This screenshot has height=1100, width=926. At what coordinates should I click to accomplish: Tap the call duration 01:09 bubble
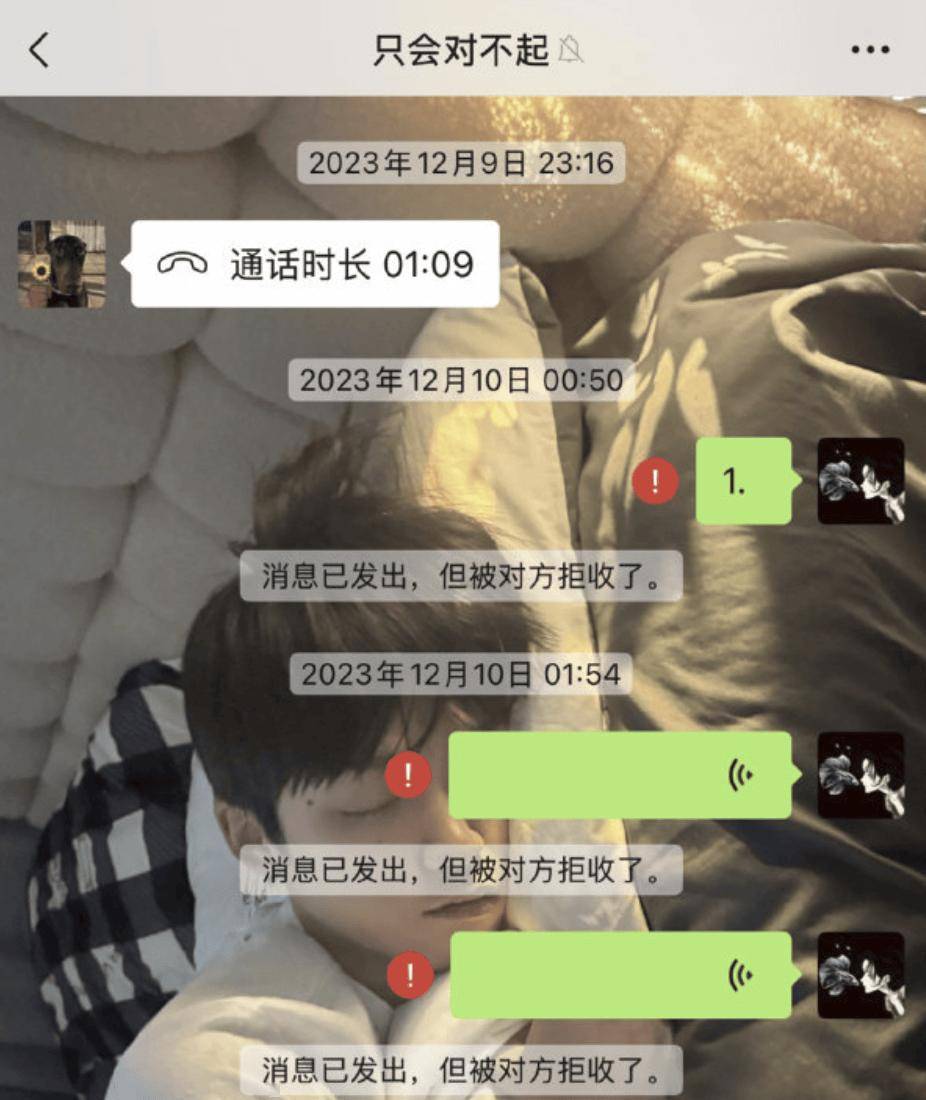(x=315, y=264)
